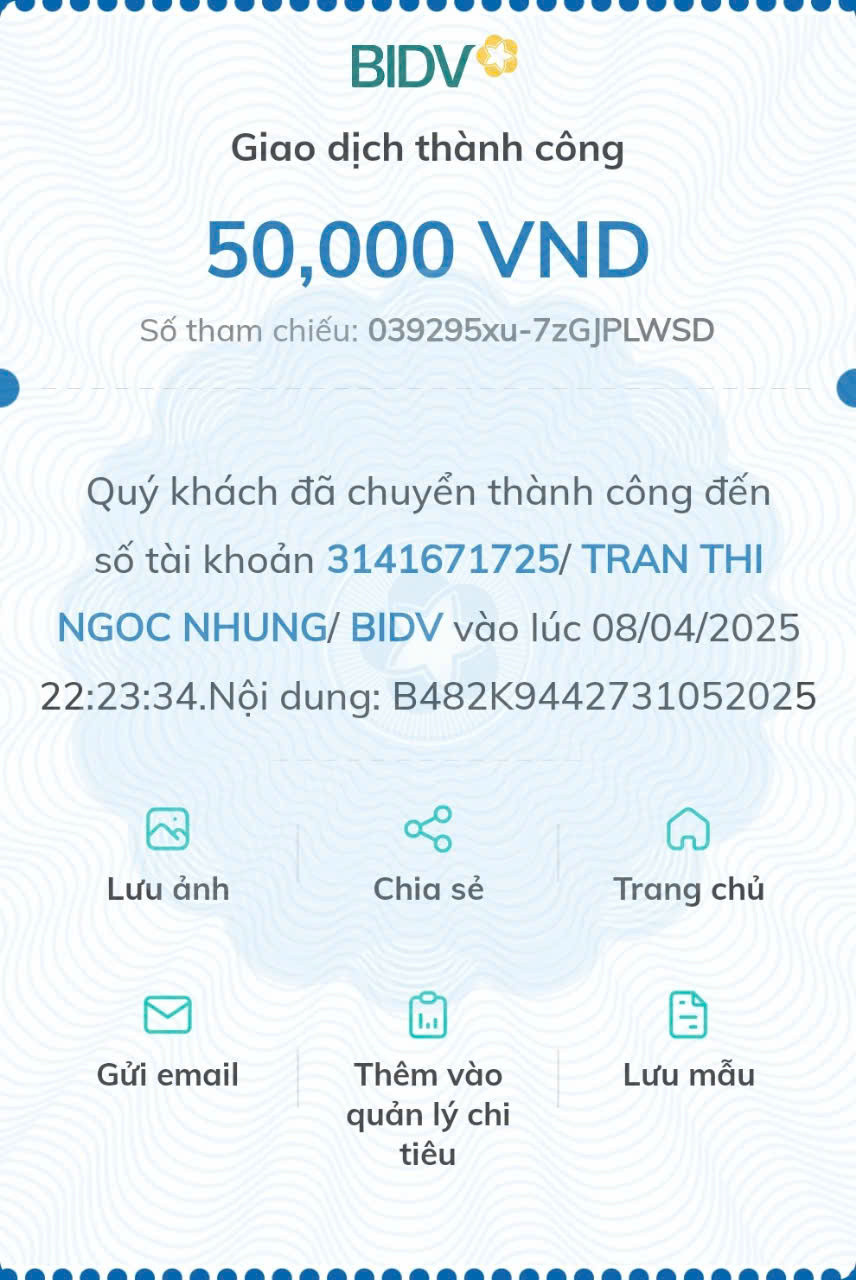Send the receipt with Gửi email
Screen dimensions: 856x1280
(168, 1040)
